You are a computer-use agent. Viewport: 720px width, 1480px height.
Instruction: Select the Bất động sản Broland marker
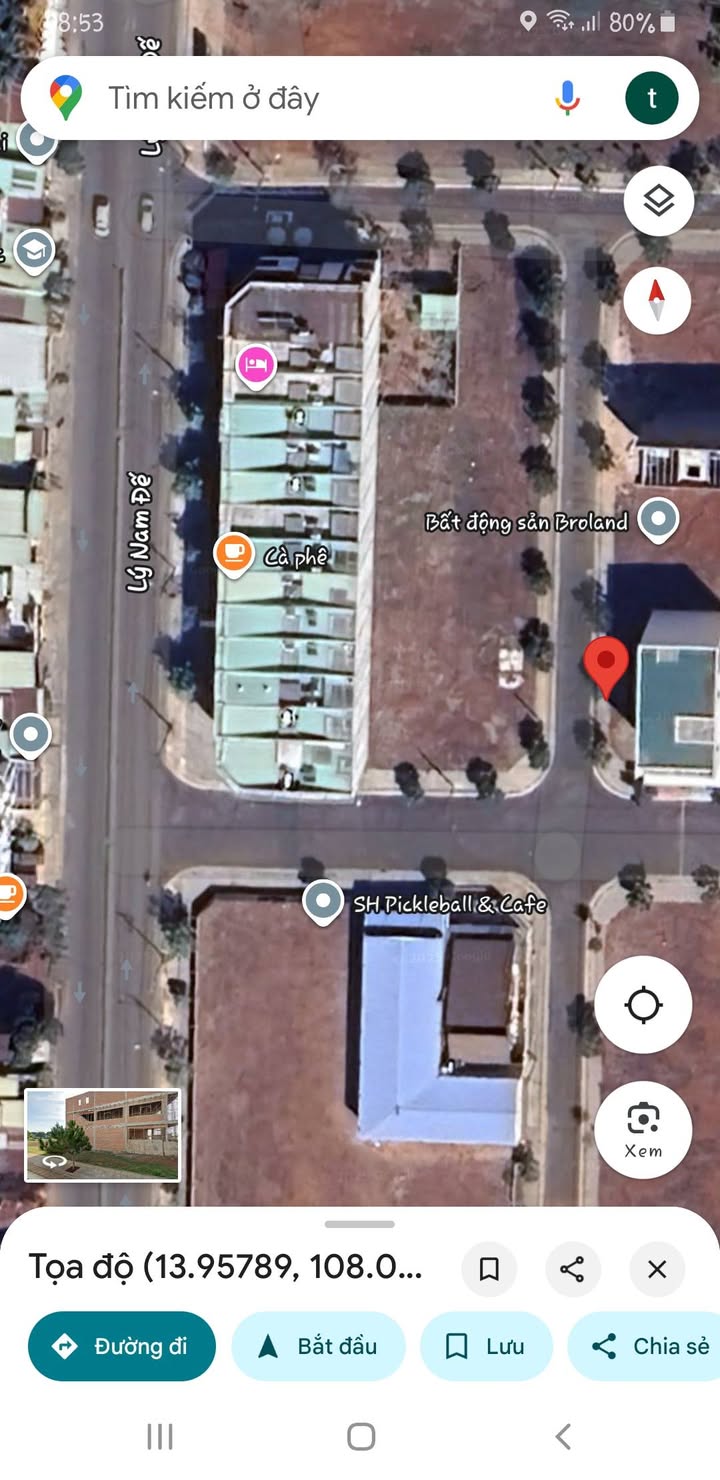click(658, 521)
